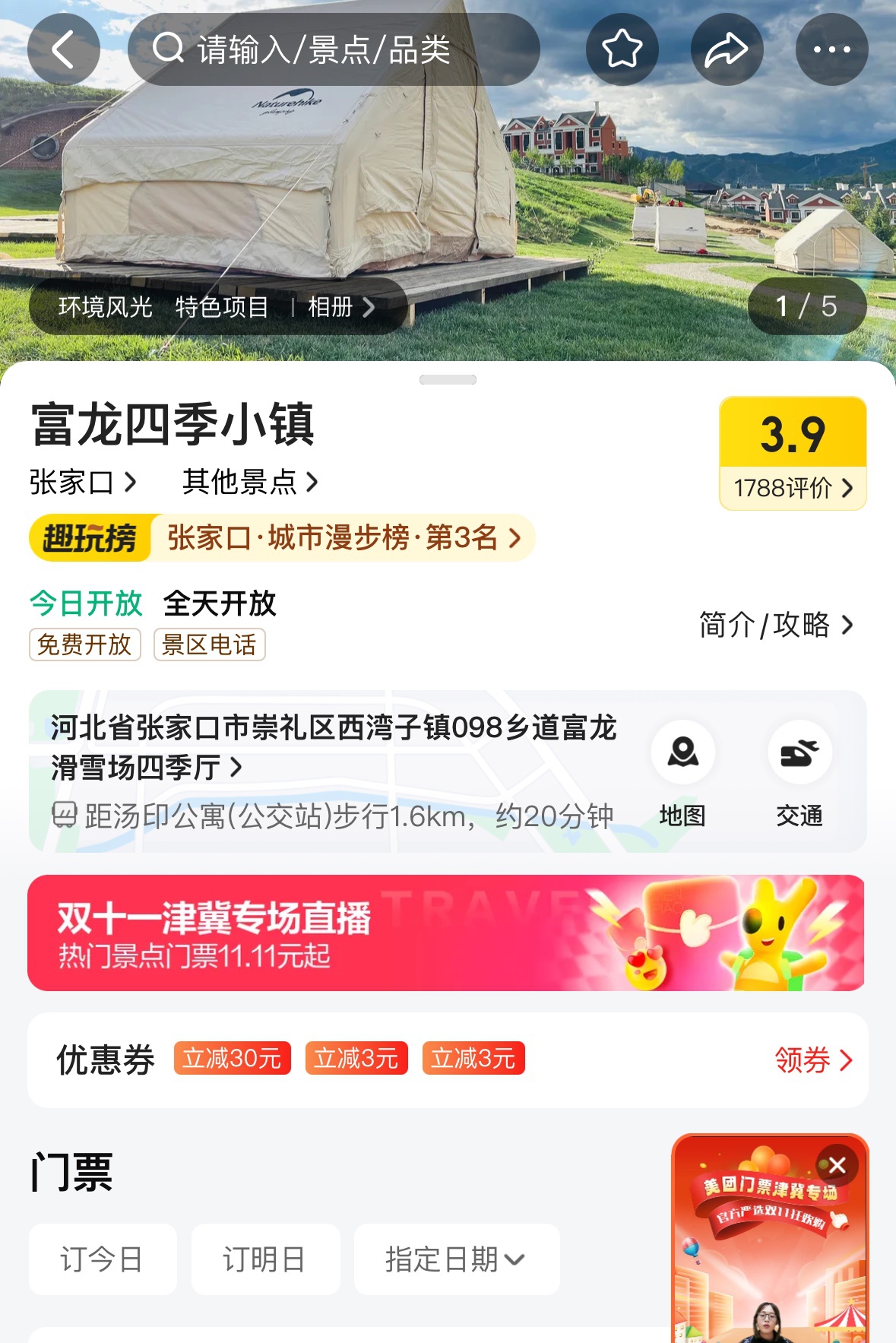Tap the 景区电话 phone tag
Viewport: 896px width, 1343px height.
pos(209,645)
